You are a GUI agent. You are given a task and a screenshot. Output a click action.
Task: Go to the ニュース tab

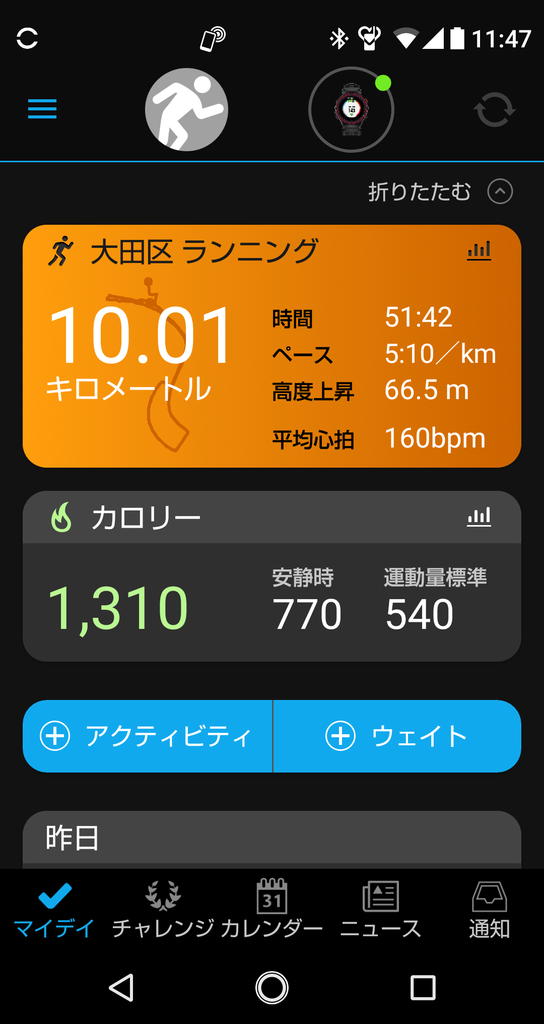point(381,910)
